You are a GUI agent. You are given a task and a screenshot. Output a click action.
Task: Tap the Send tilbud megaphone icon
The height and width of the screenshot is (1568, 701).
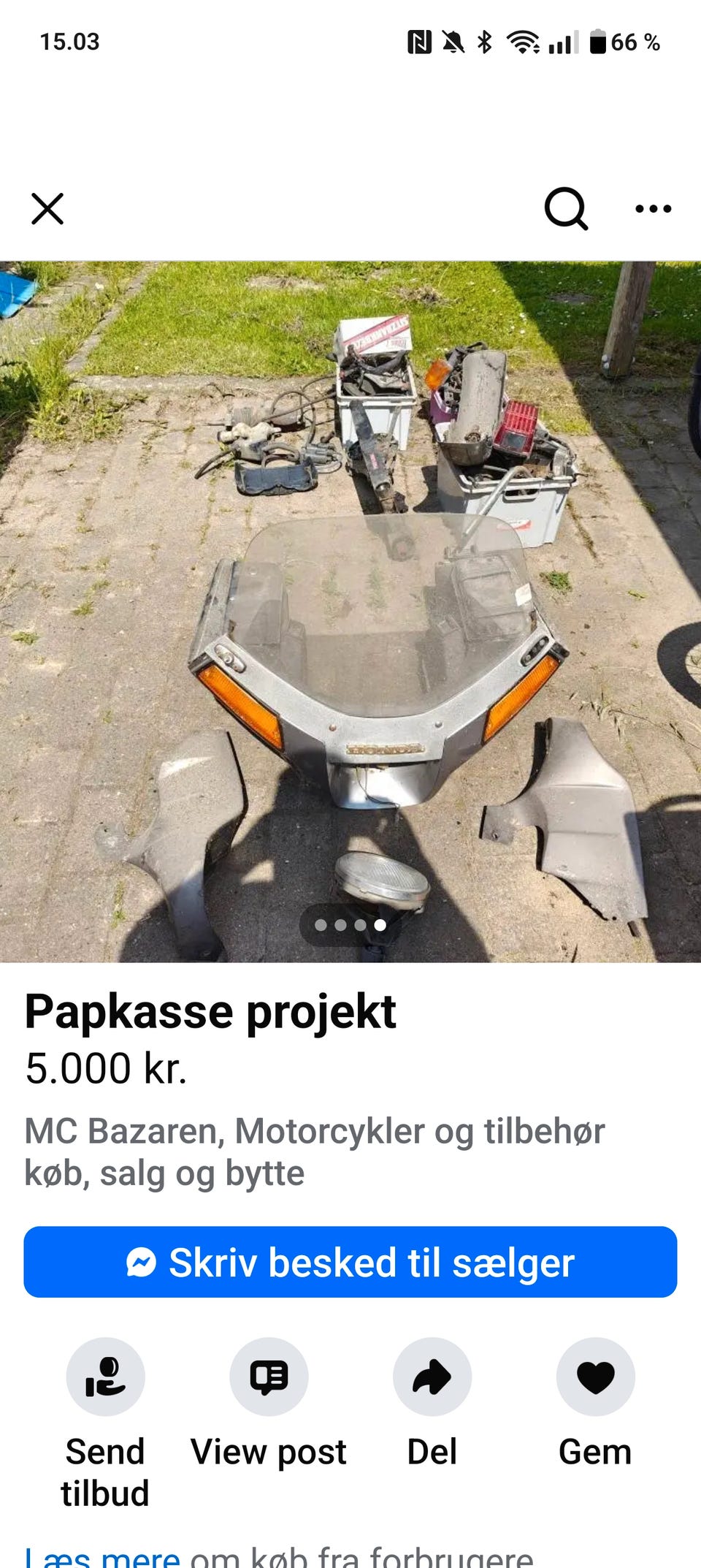(x=105, y=1377)
